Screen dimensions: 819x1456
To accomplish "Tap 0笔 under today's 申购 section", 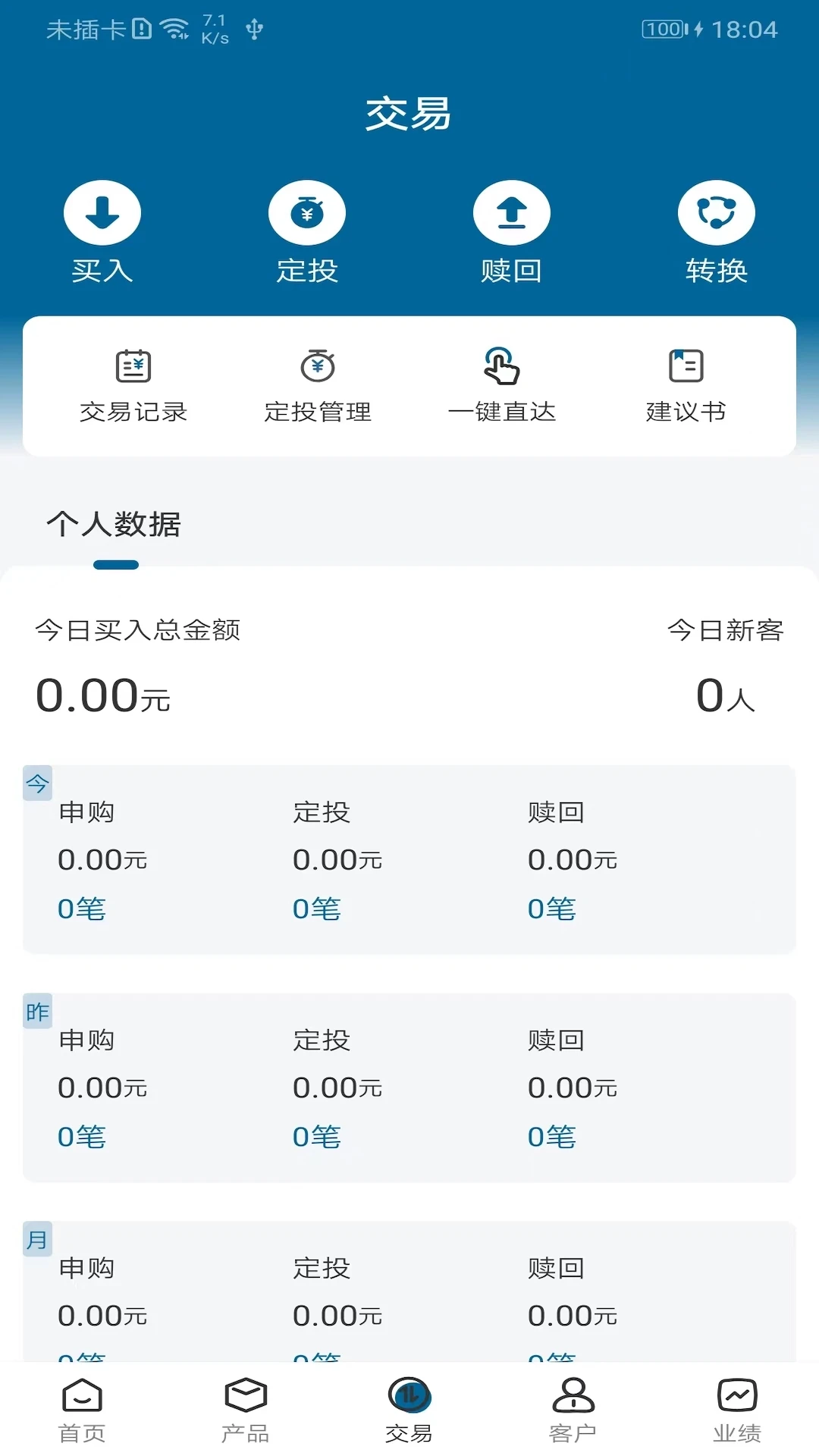I will coord(82,908).
